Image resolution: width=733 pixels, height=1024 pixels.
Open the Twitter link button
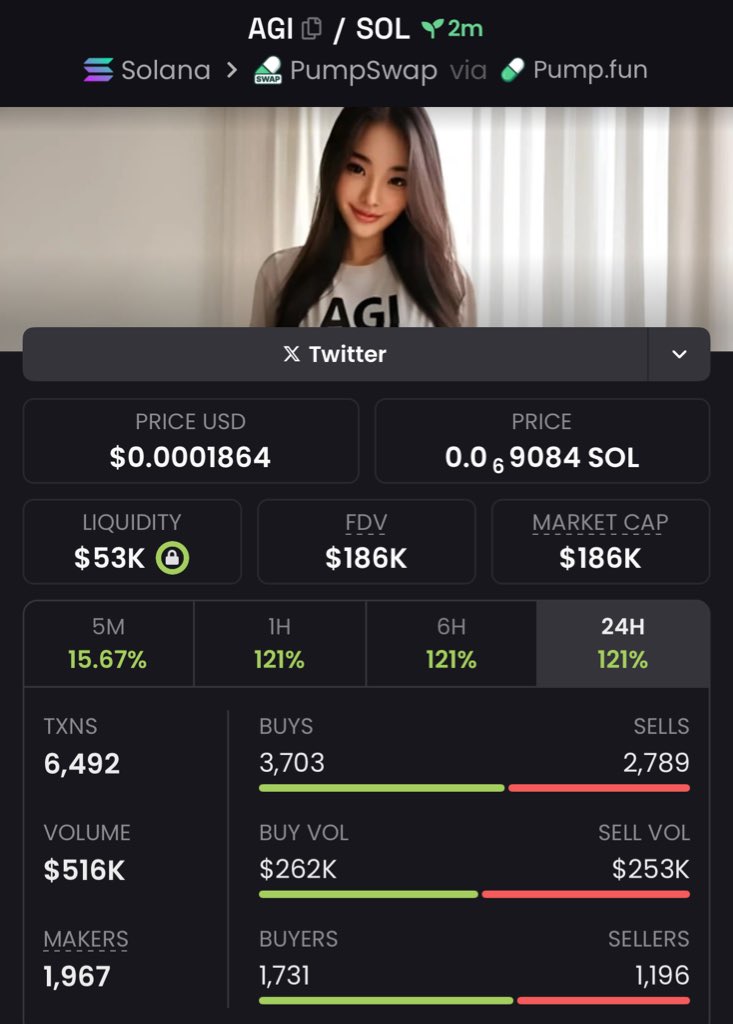click(x=335, y=354)
